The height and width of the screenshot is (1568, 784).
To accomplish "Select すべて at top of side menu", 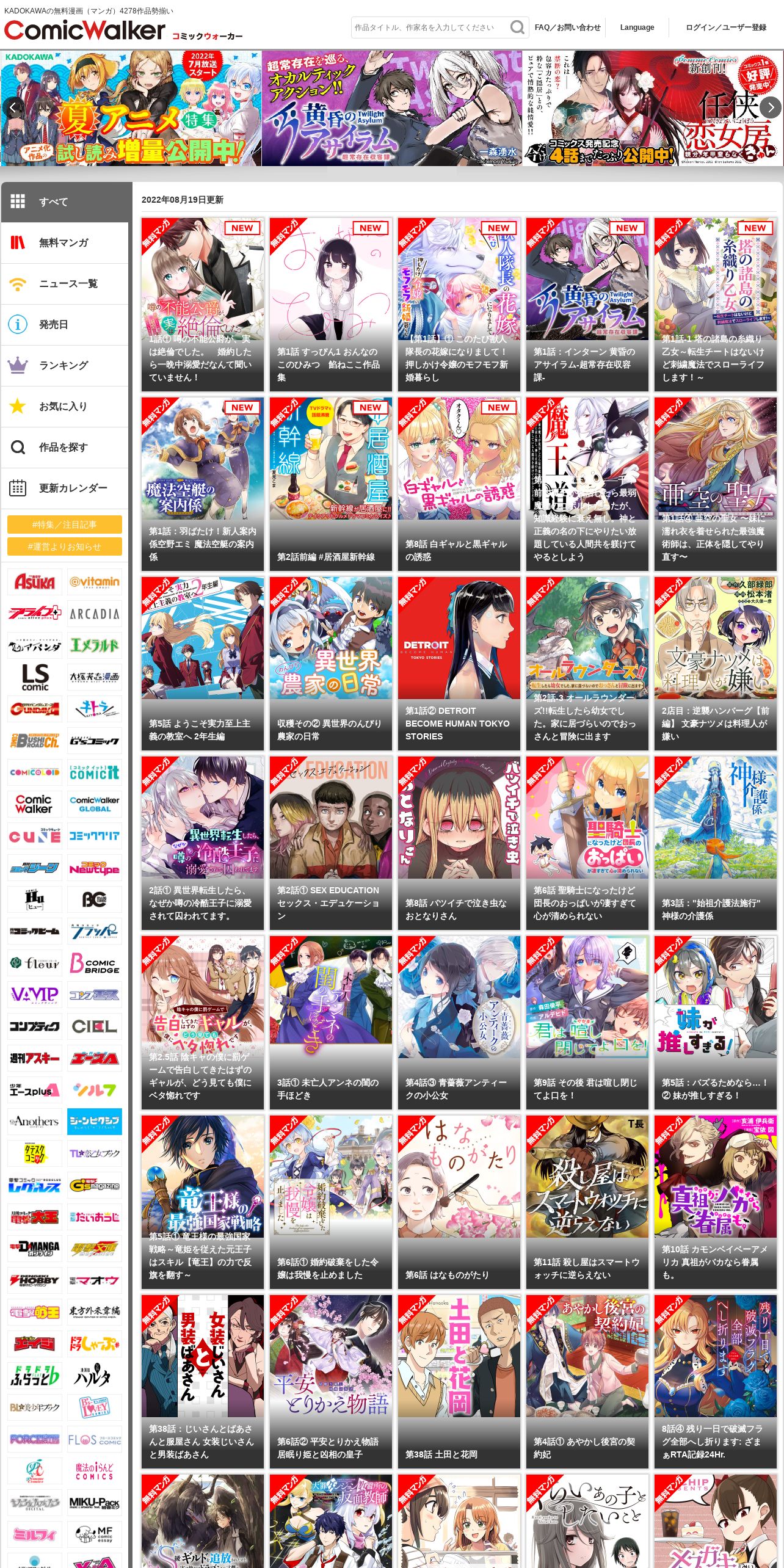I will pos(66,202).
